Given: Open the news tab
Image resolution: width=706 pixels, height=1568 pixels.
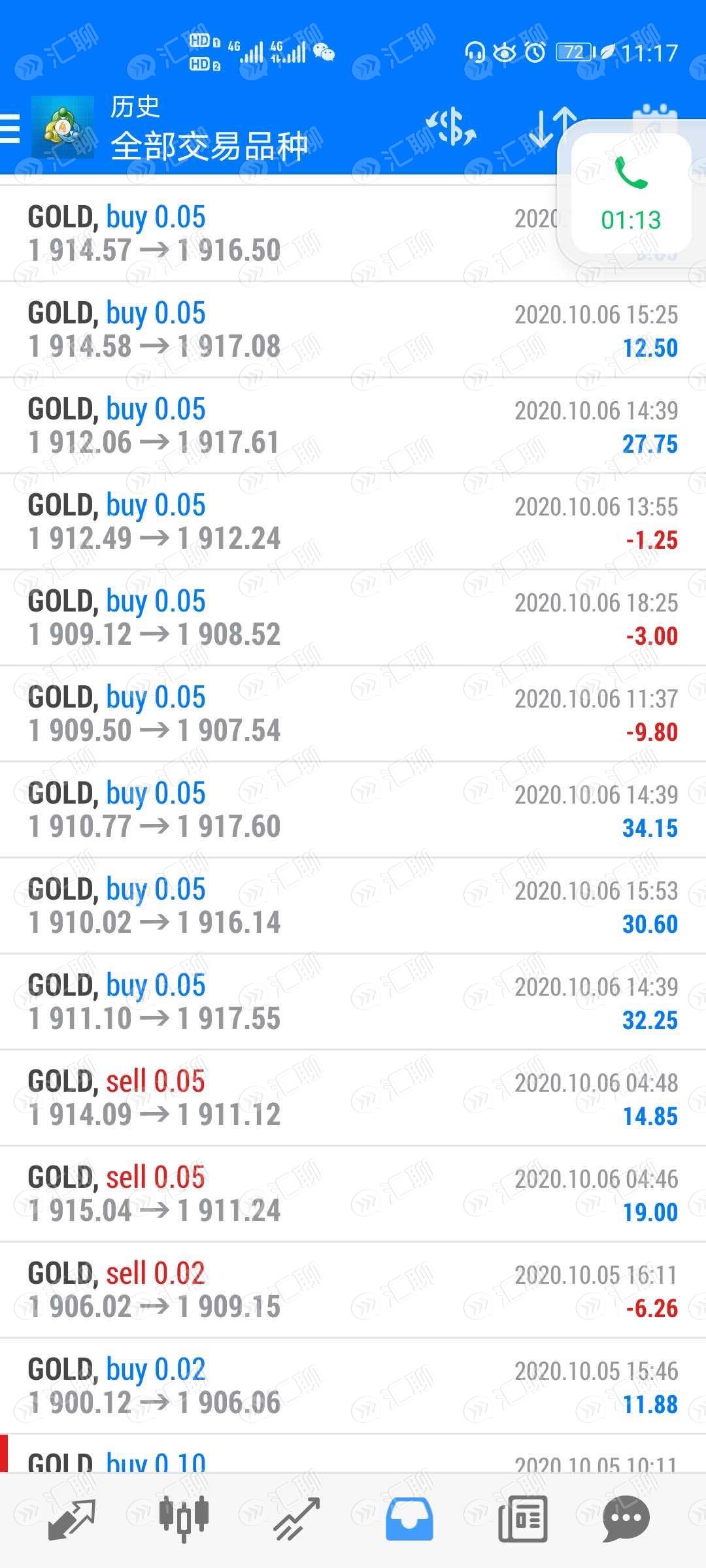Looking at the screenshot, I should [522, 1518].
